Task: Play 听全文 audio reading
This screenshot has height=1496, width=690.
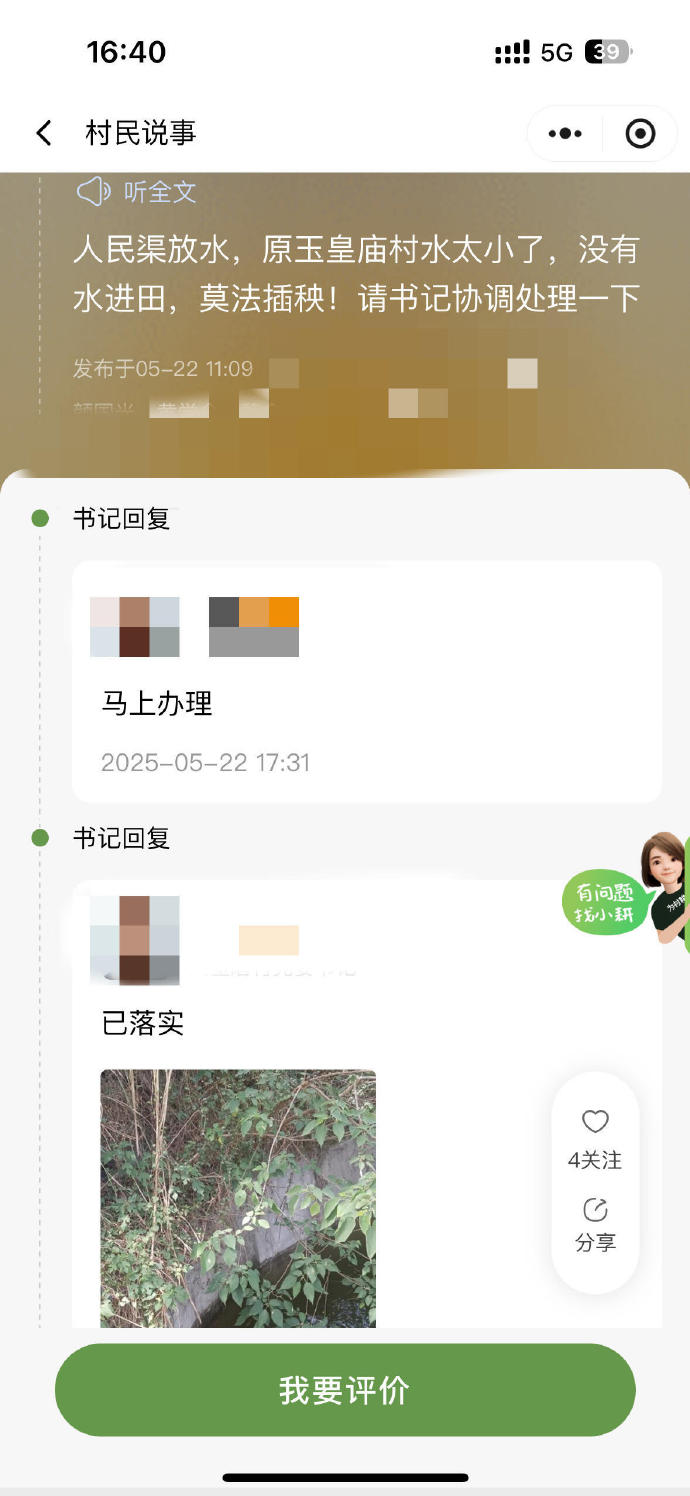Action: (x=137, y=191)
